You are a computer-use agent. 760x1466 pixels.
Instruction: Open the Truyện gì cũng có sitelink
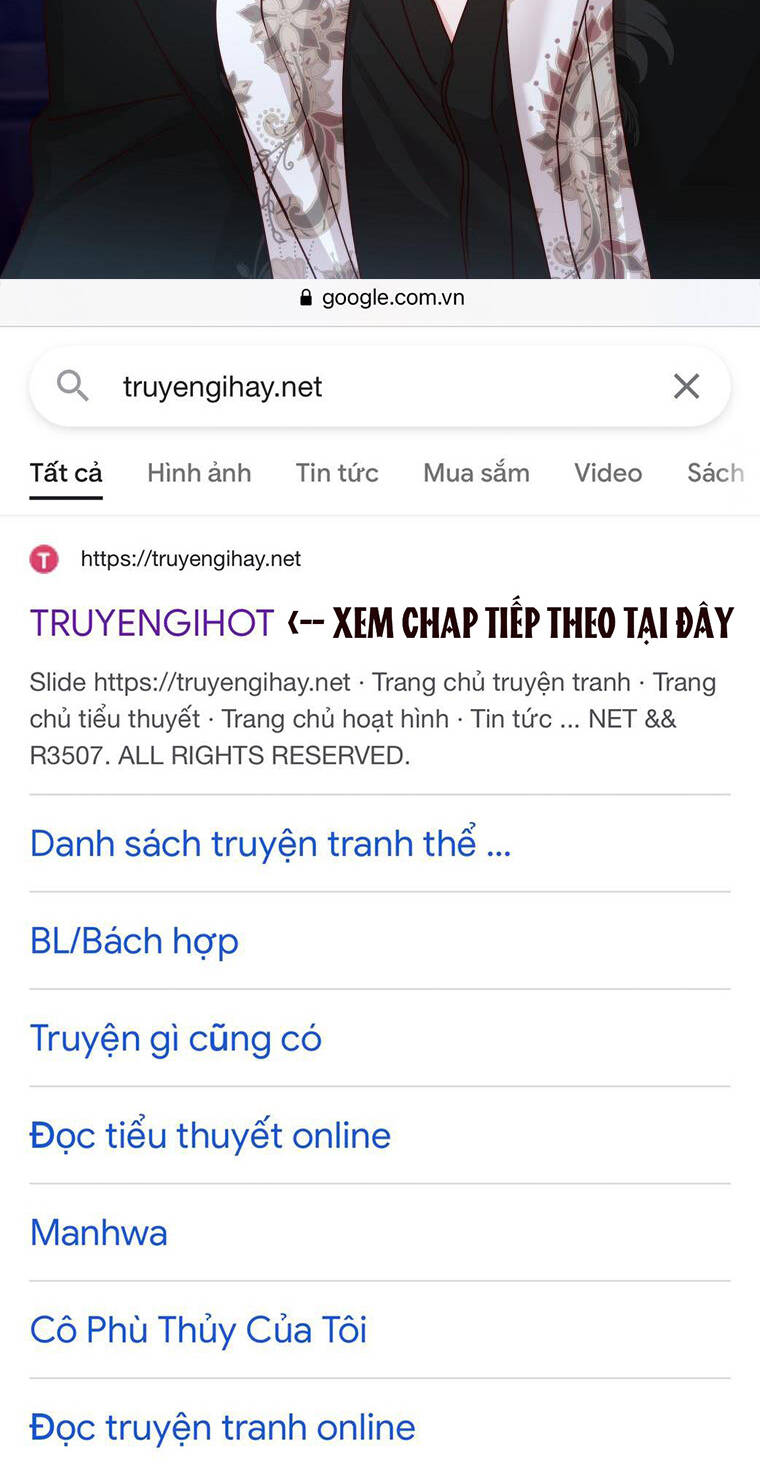(176, 1038)
